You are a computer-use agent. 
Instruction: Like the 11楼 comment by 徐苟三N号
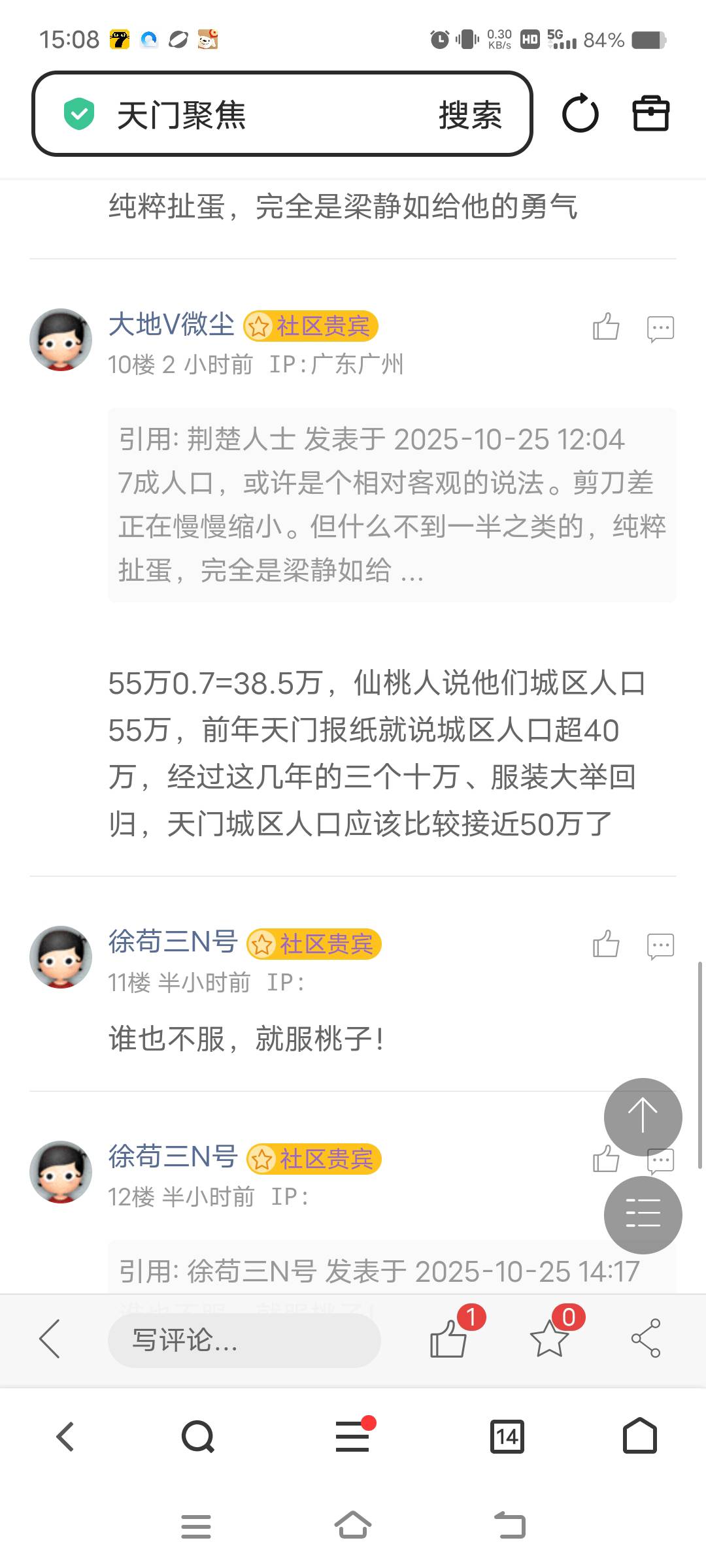point(606,945)
